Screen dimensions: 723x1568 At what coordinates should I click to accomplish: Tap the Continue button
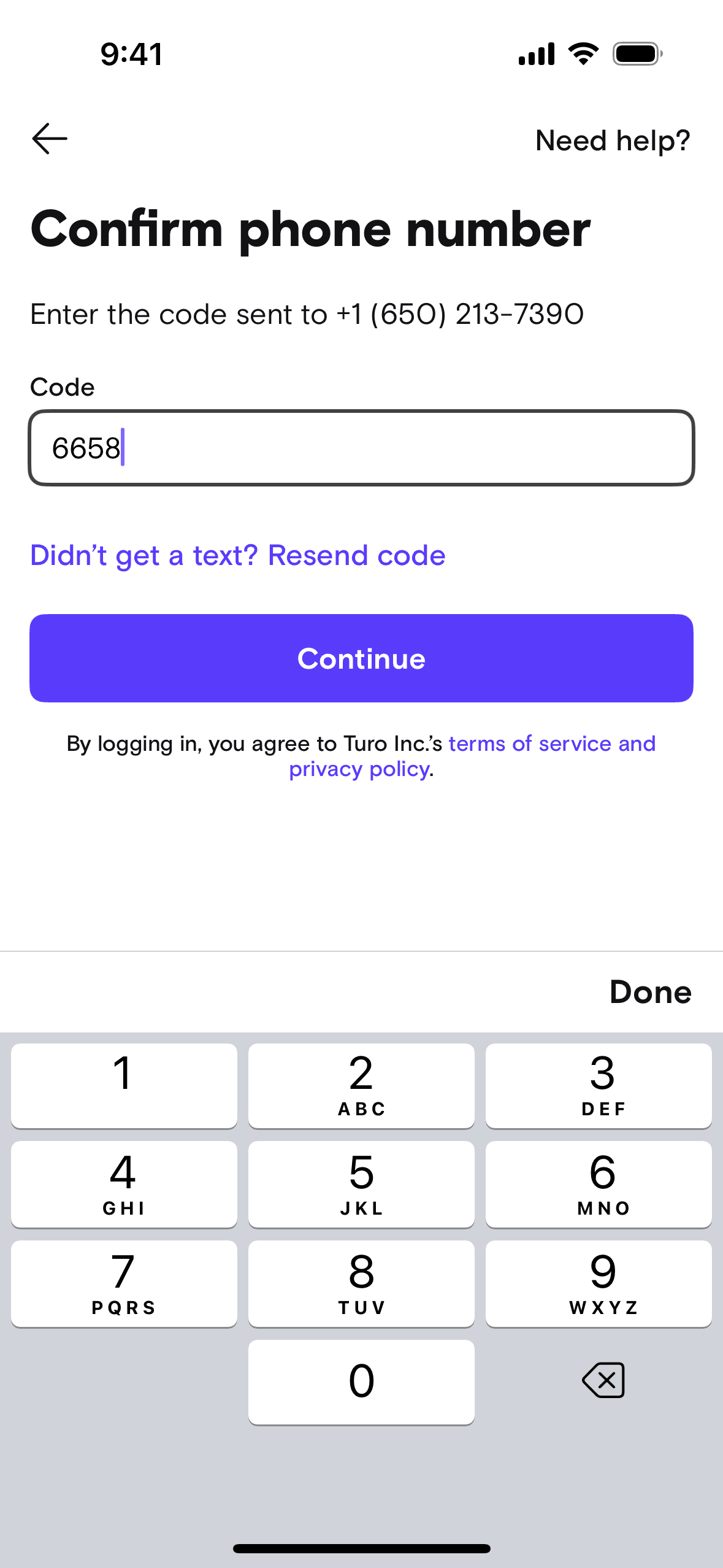tap(361, 658)
